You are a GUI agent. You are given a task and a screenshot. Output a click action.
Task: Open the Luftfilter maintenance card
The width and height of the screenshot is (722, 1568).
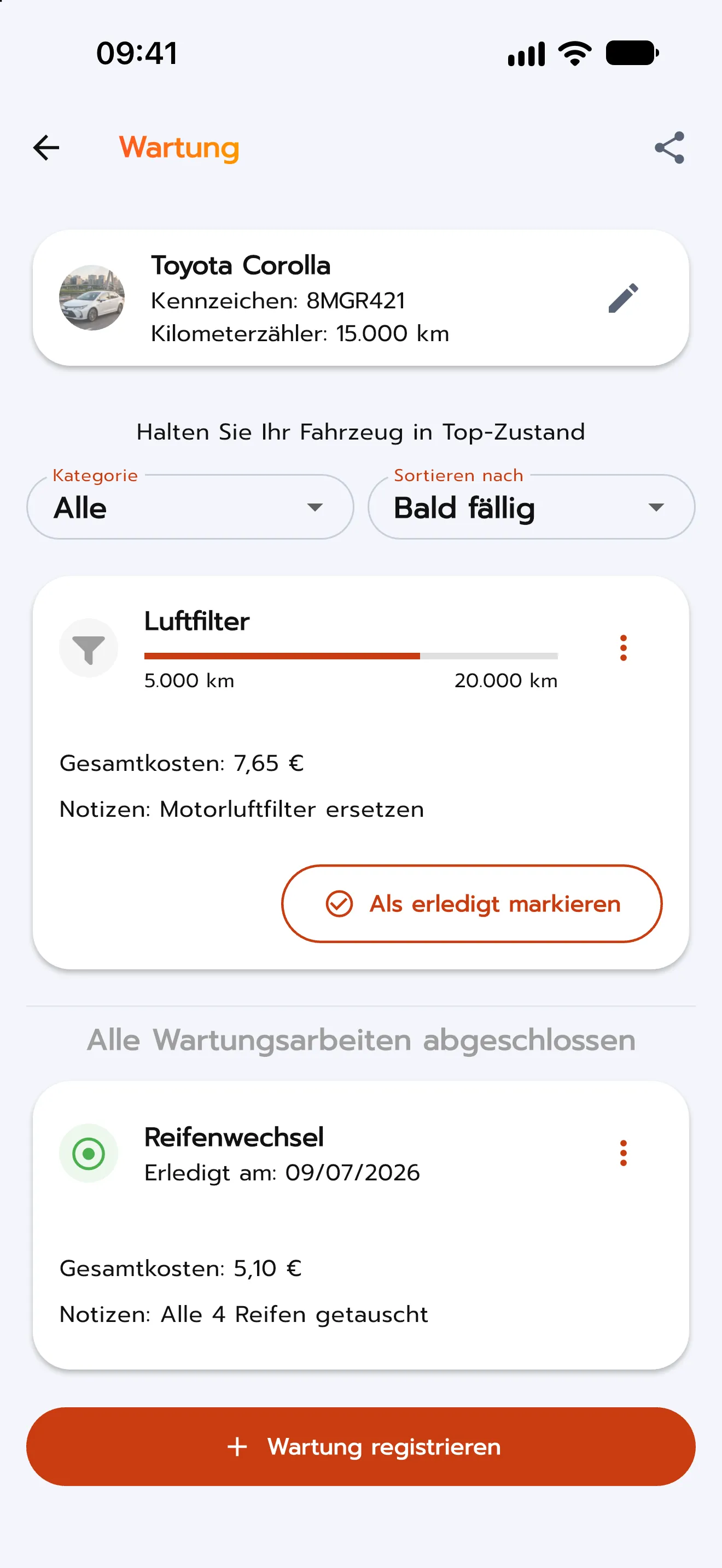[x=361, y=773]
